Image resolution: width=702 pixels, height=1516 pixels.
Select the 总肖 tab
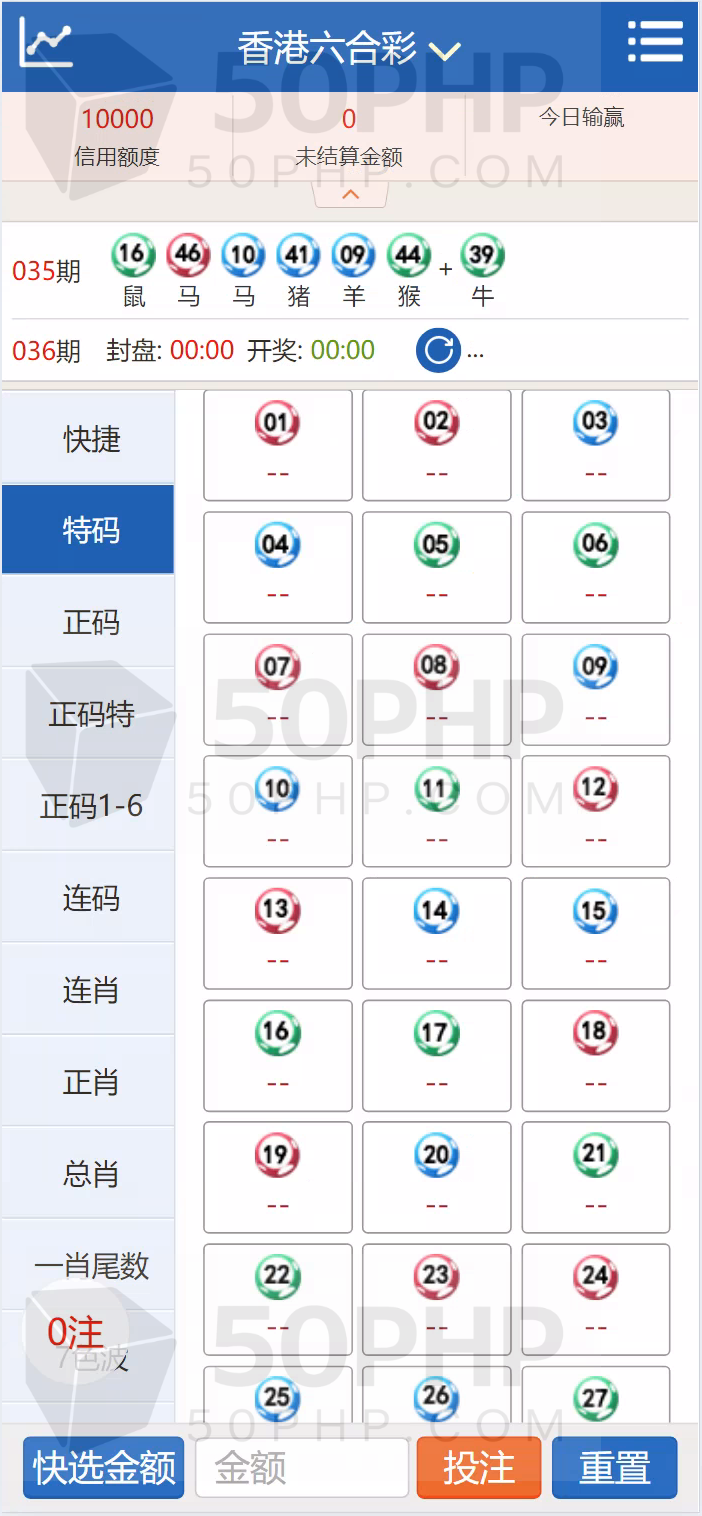pos(90,1174)
